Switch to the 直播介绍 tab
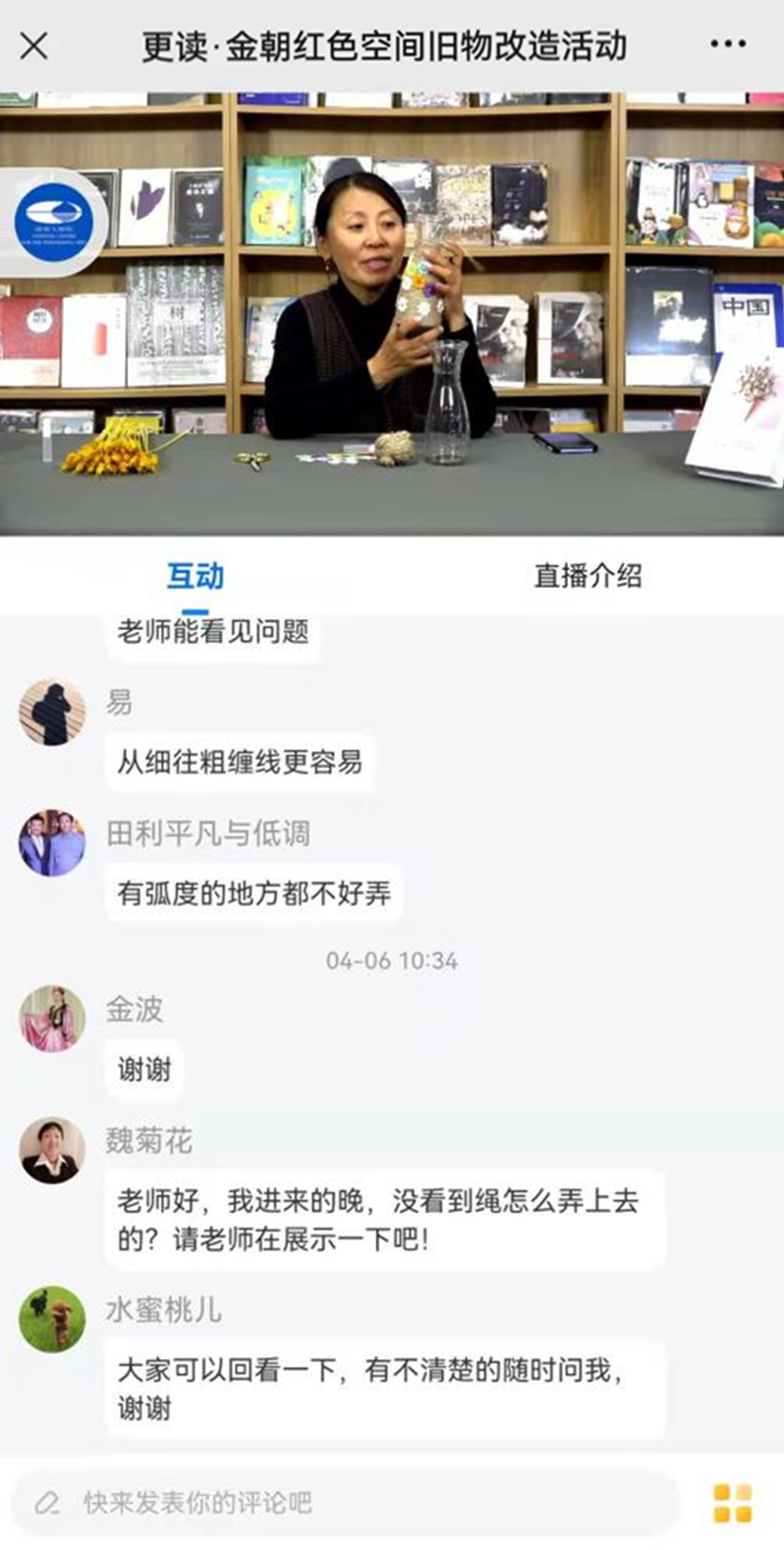Image resolution: width=784 pixels, height=1550 pixels. (588, 577)
